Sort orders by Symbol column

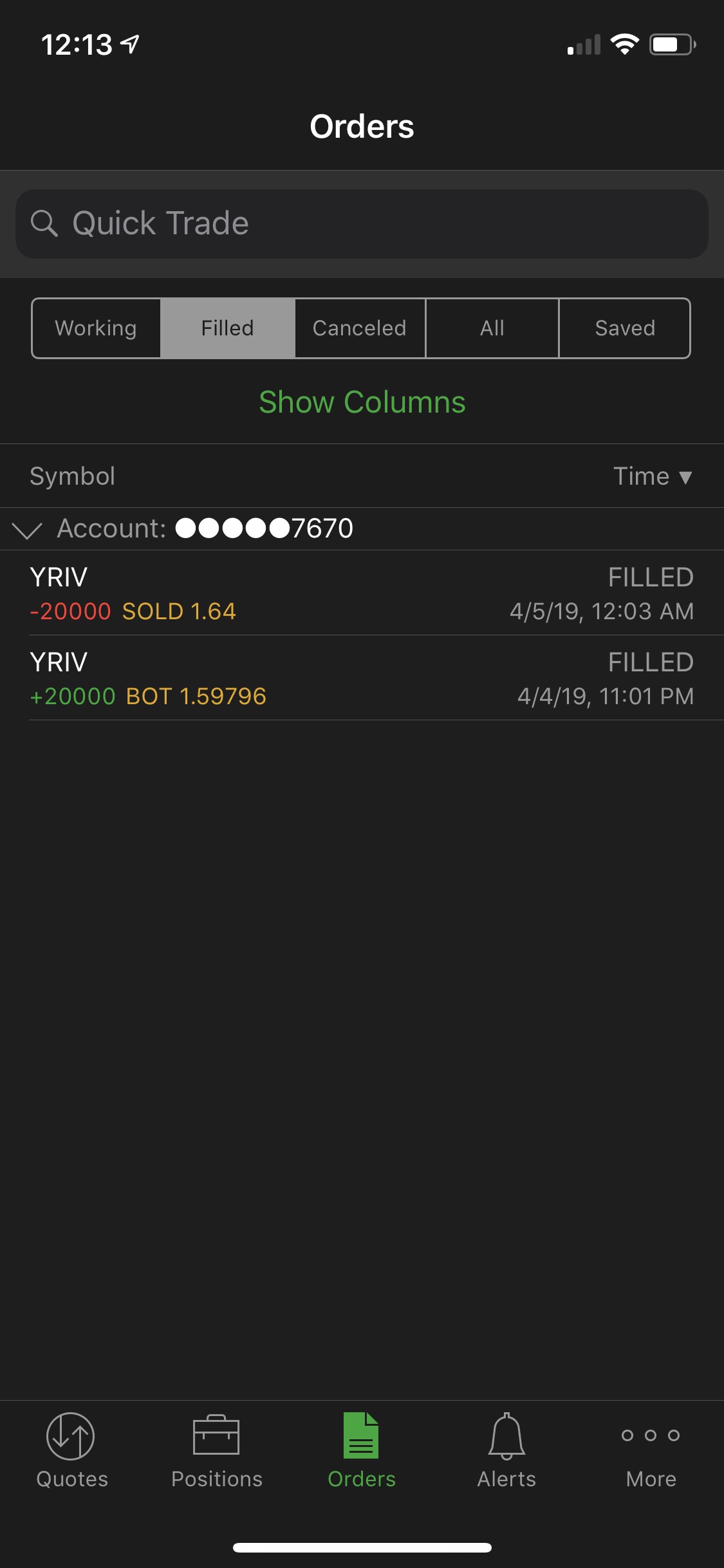tap(72, 476)
